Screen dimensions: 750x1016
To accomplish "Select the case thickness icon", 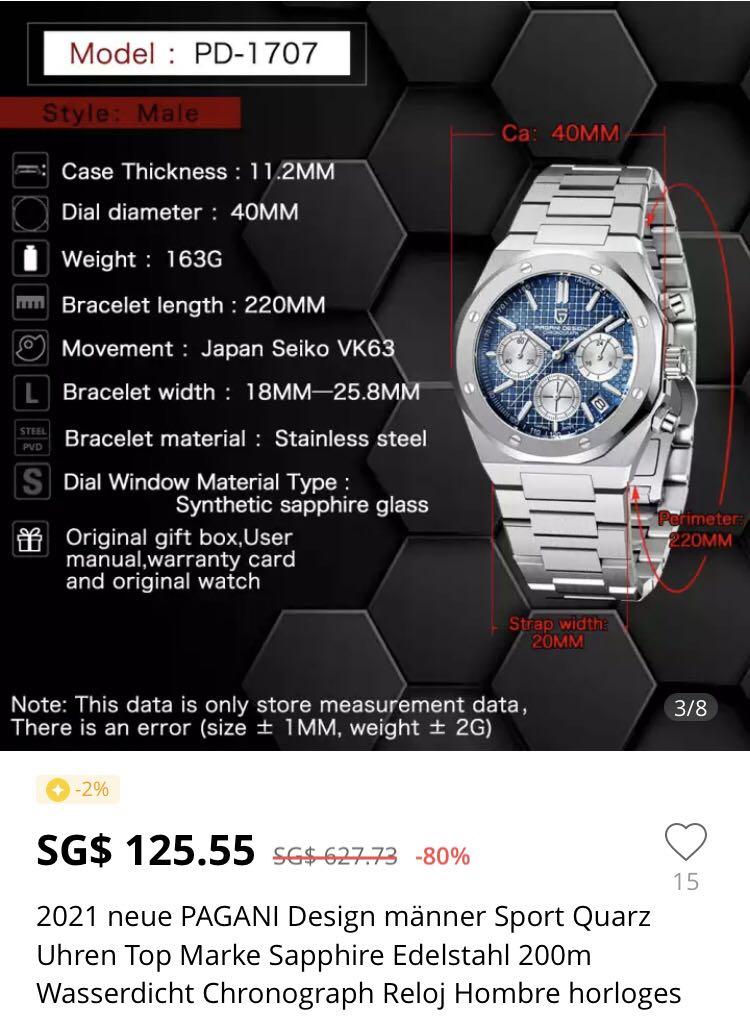I will [x=32, y=170].
